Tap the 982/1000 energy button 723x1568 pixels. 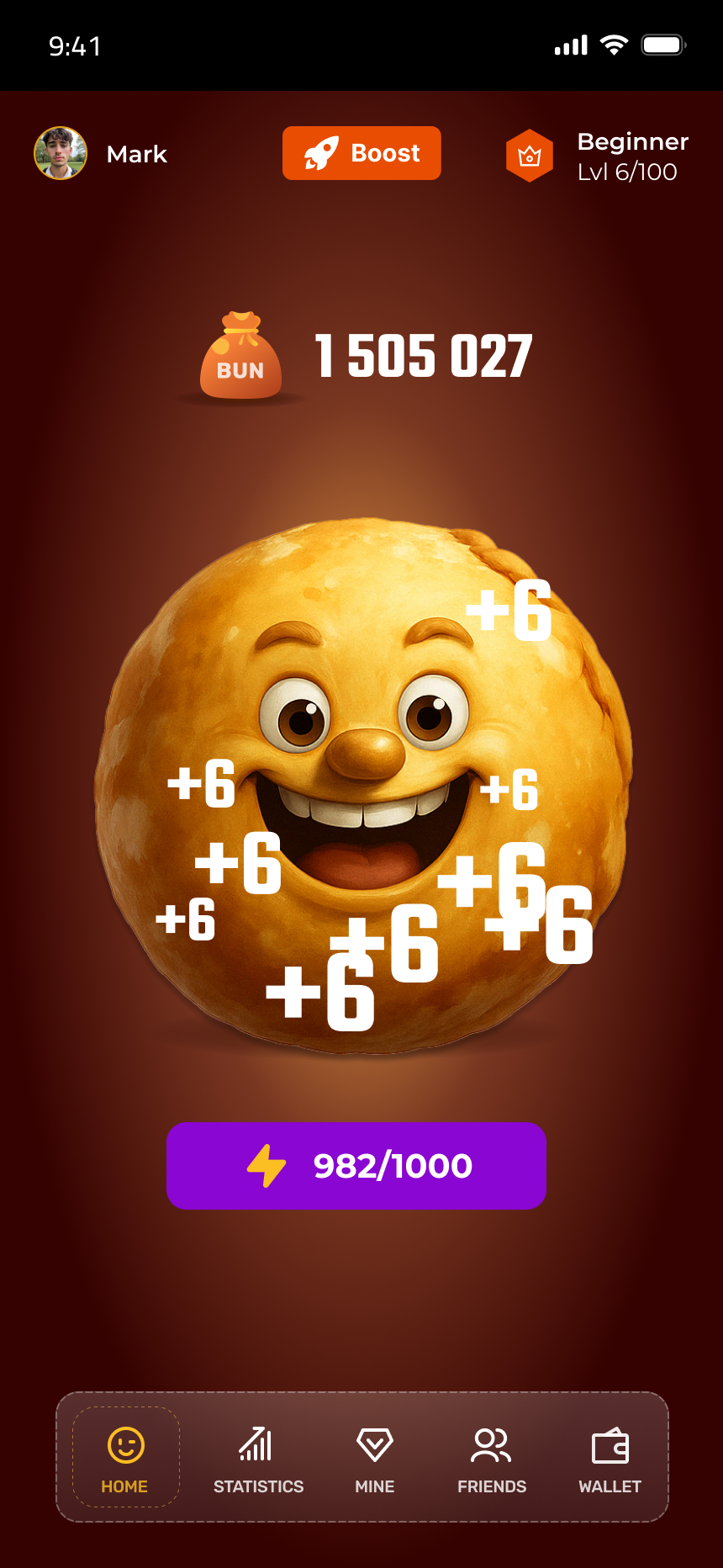click(356, 1165)
